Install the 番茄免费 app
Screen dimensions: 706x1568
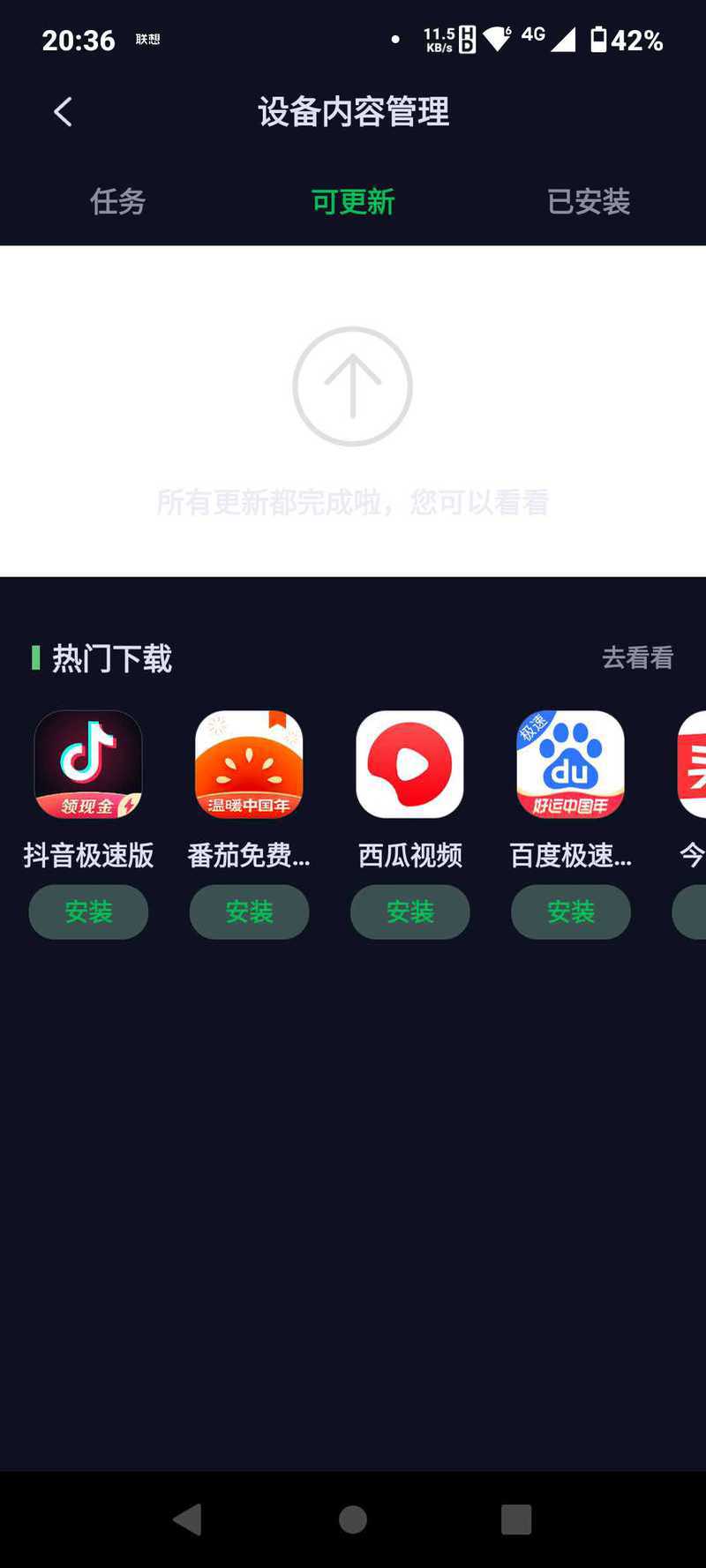pyautogui.click(x=249, y=912)
